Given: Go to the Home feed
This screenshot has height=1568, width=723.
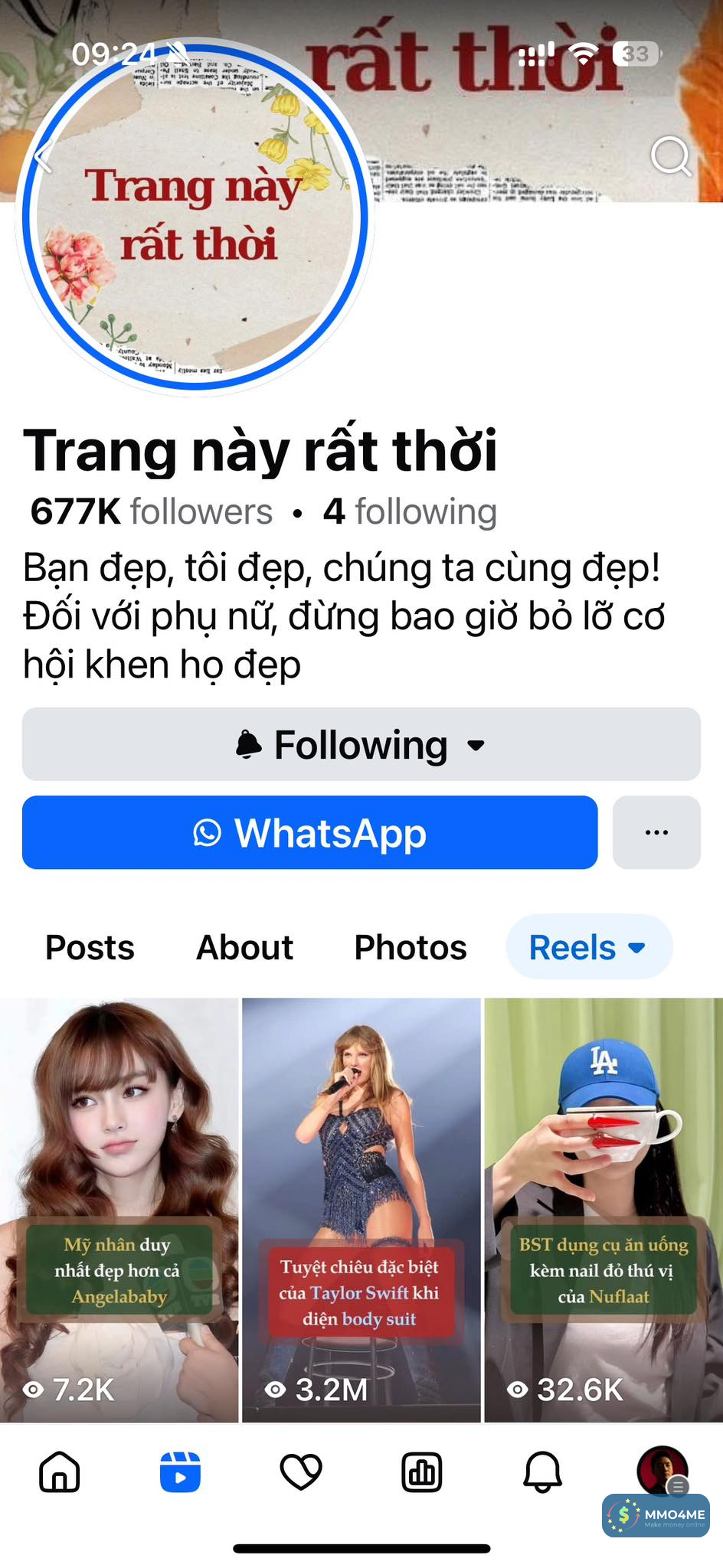Looking at the screenshot, I should 60,1472.
